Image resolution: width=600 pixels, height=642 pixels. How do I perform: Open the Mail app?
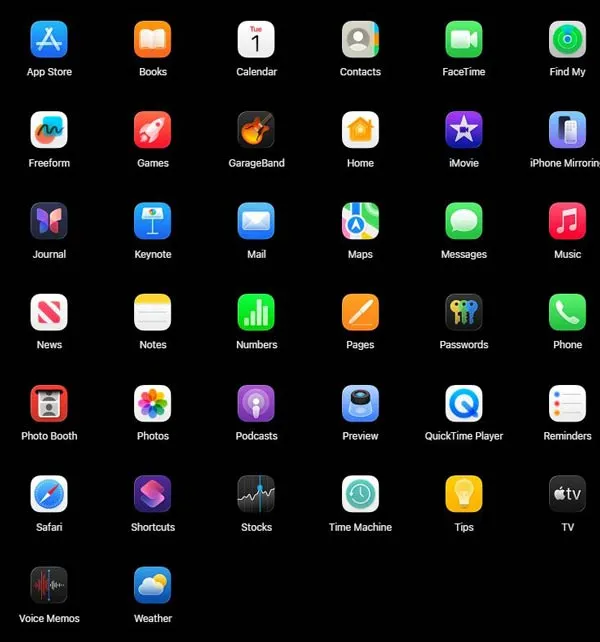[256, 221]
